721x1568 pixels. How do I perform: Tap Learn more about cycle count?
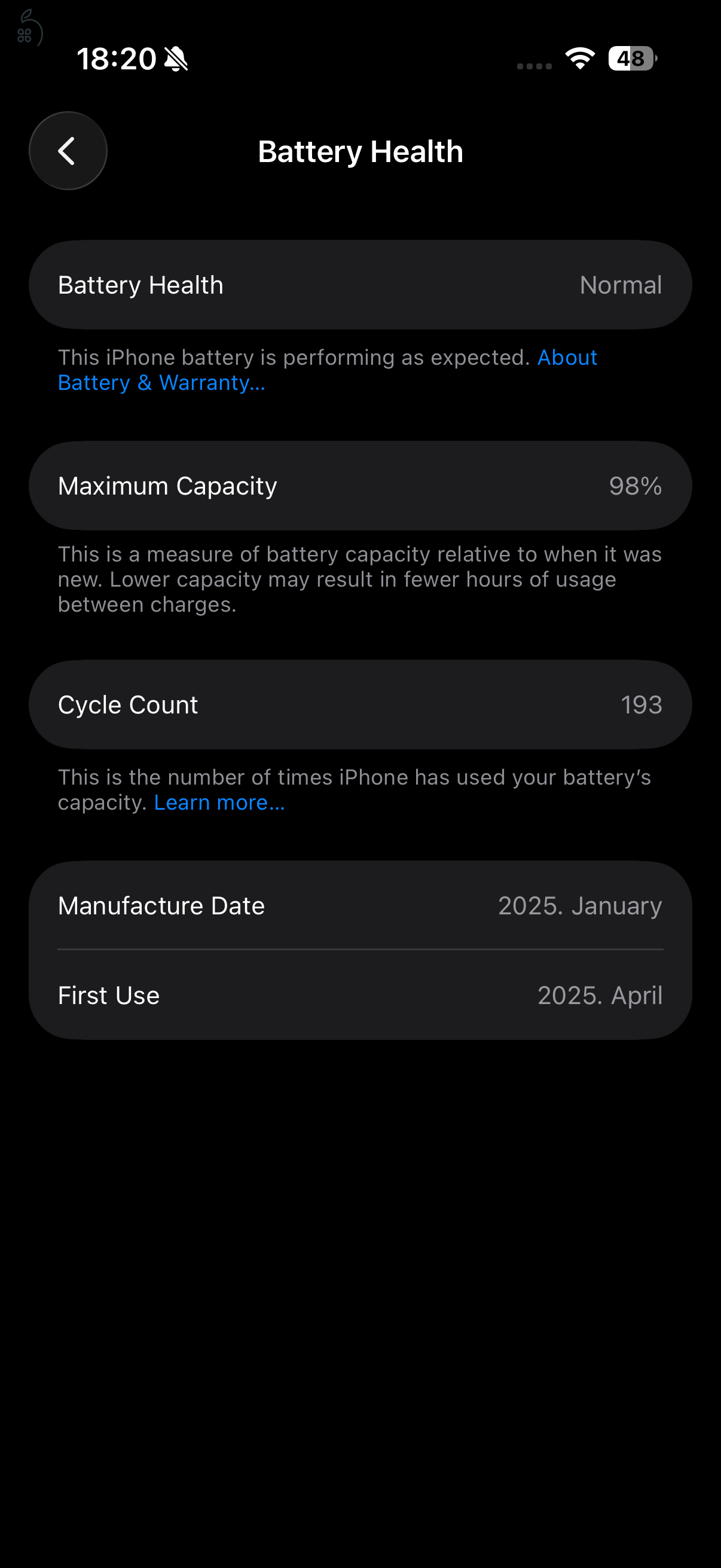coord(218,803)
